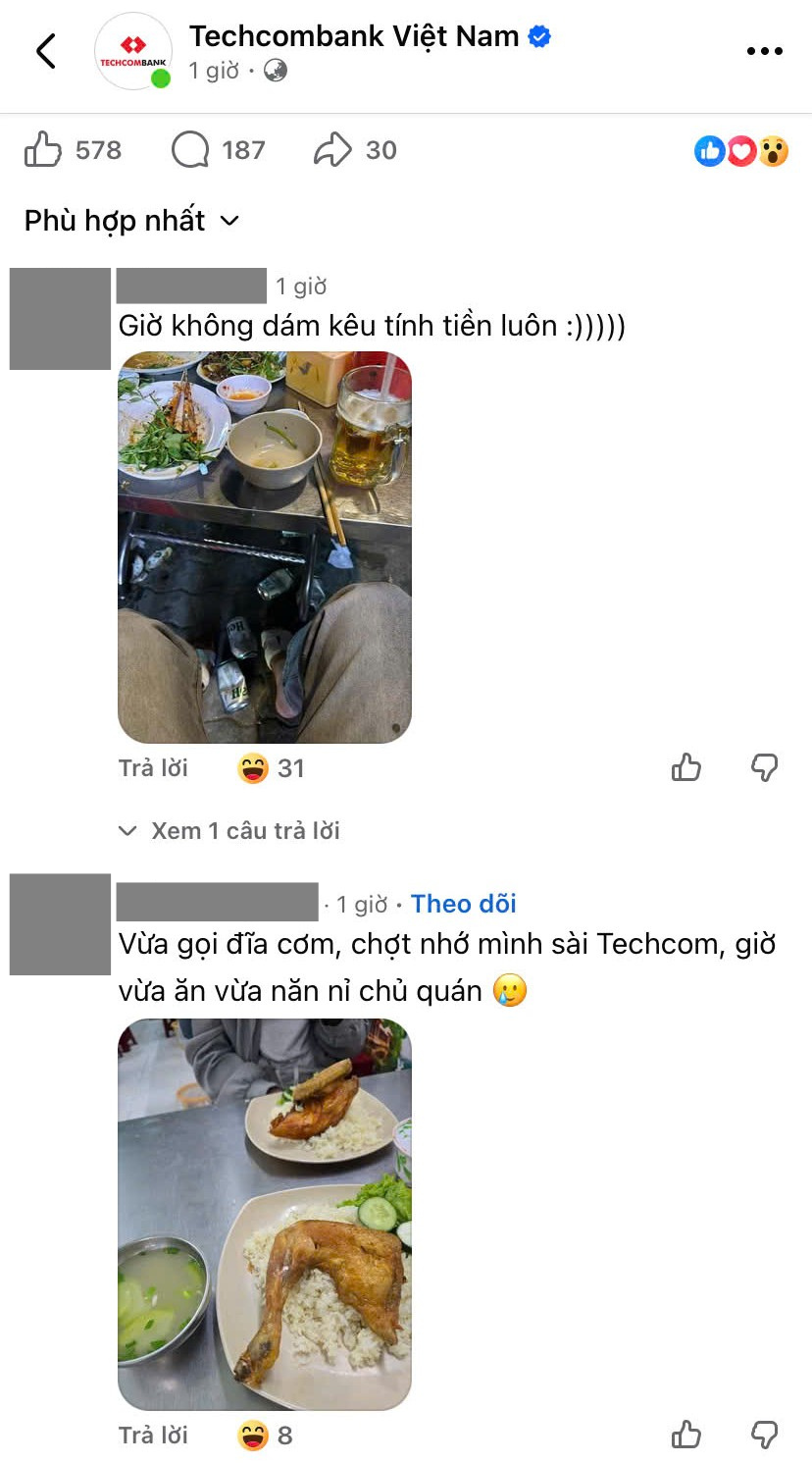The width and height of the screenshot is (812, 1463).
Task: Click the heart reaction icon near the counts
Action: click(739, 149)
